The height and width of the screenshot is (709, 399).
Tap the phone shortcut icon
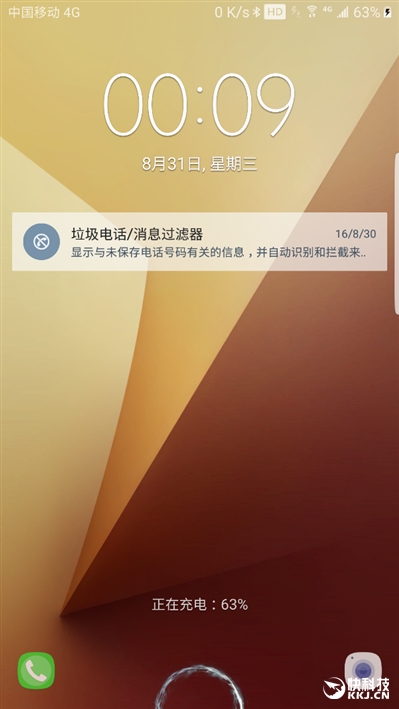(36, 671)
